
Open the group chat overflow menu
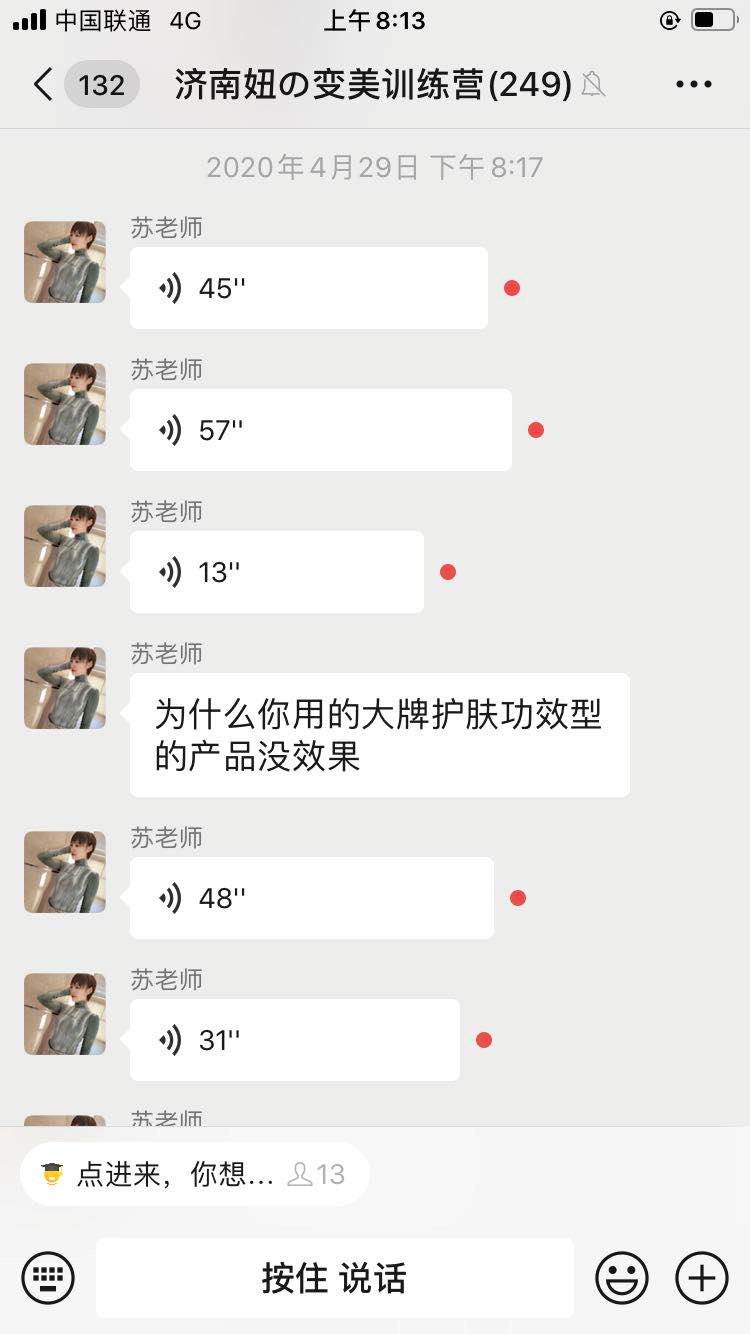click(x=693, y=84)
